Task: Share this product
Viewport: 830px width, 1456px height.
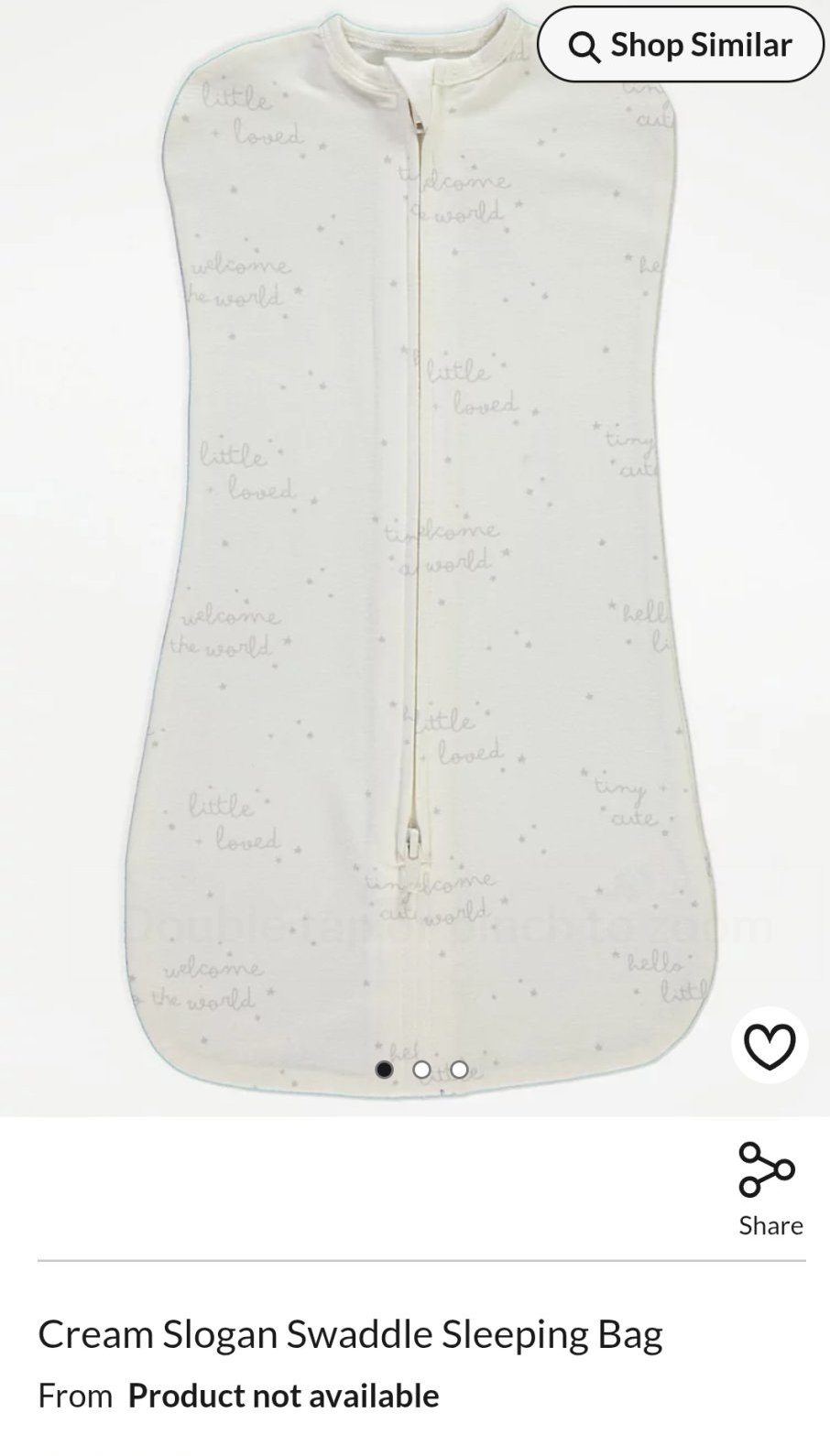Action: coord(768,1188)
